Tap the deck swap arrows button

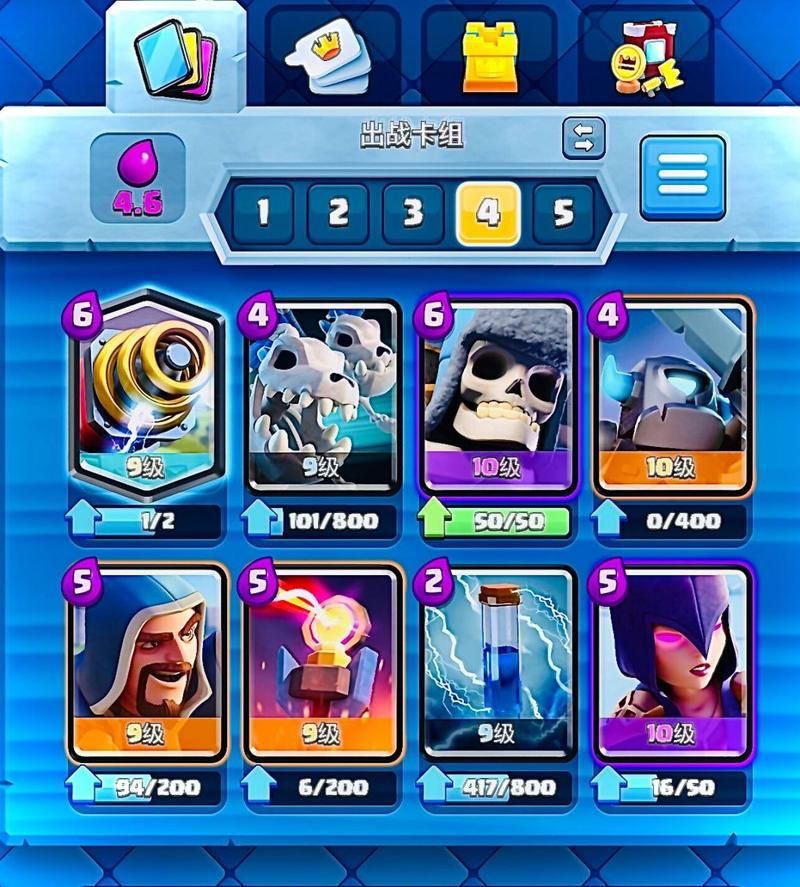point(583,138)
